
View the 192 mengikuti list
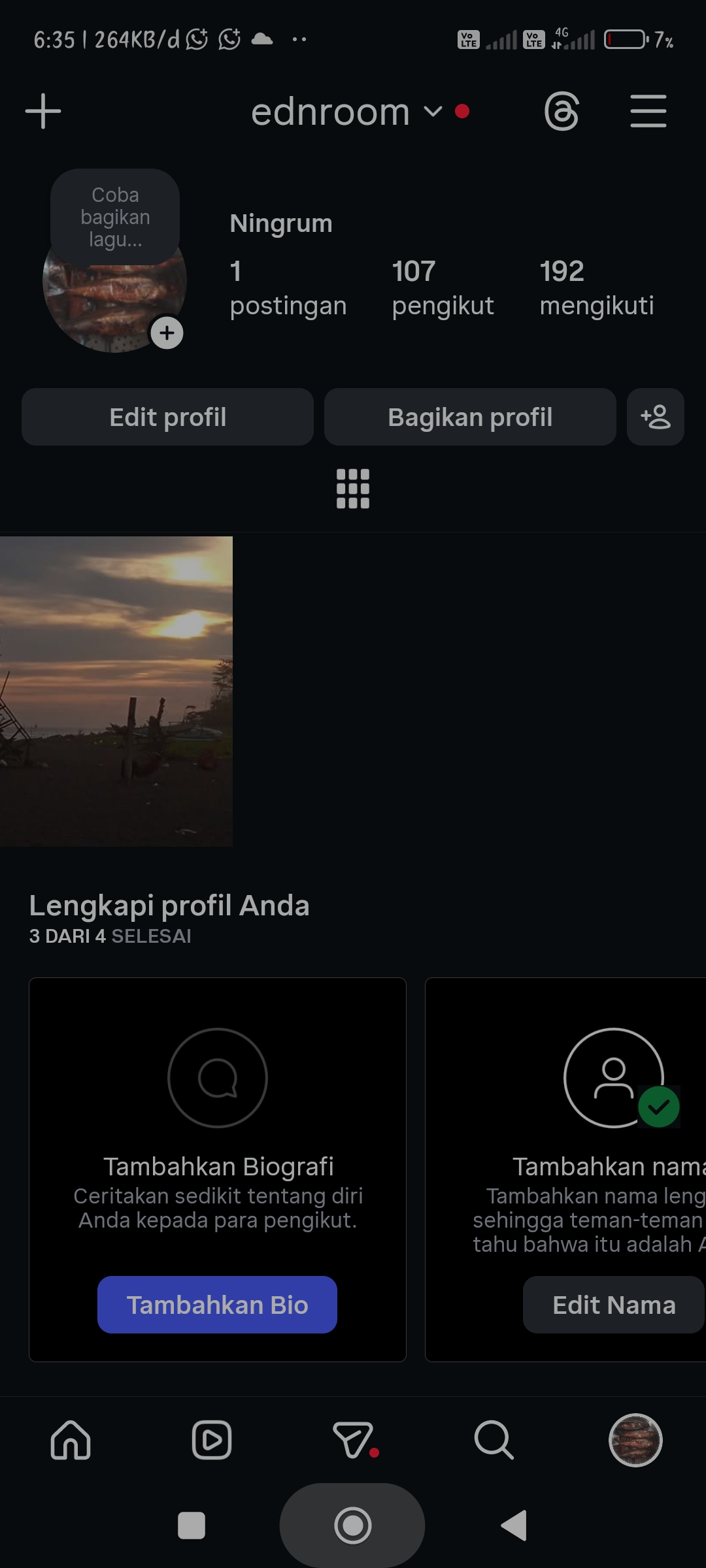coord(596,287)
